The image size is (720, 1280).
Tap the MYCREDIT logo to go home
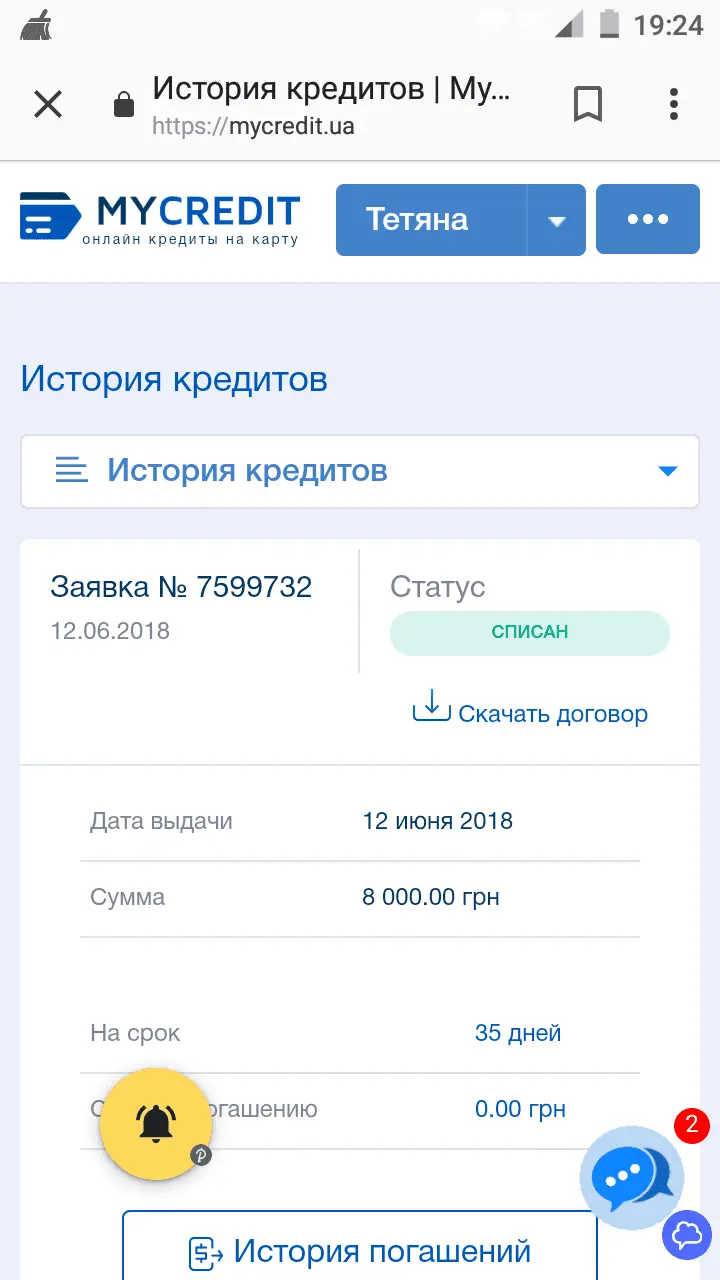pos(160,217)
